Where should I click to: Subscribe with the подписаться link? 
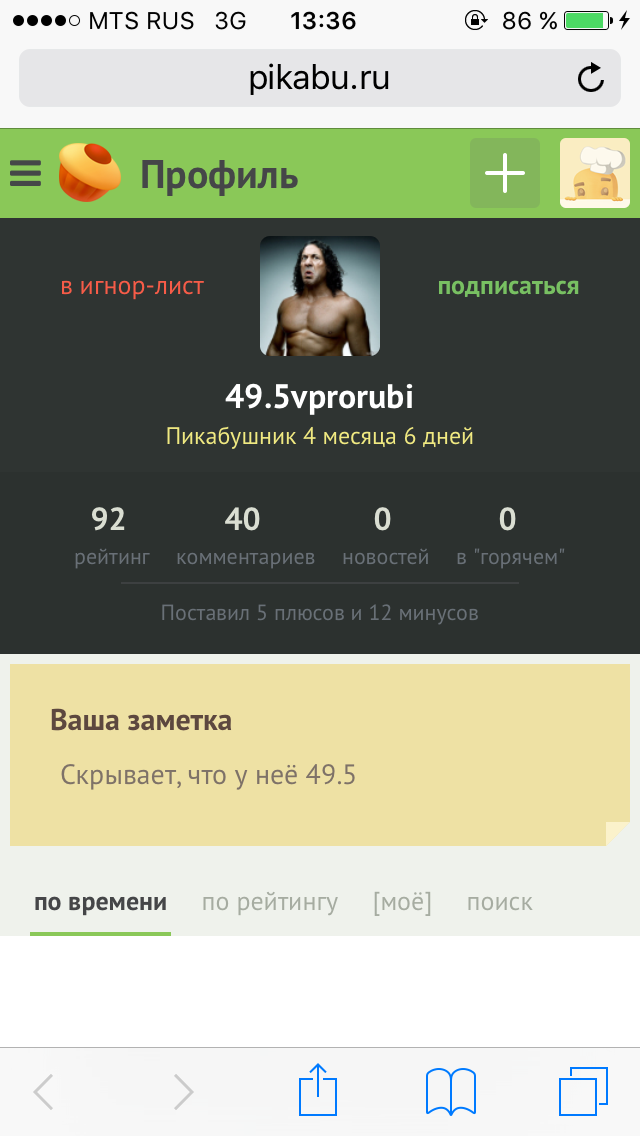pyautogui.click(x=508, y=287)
